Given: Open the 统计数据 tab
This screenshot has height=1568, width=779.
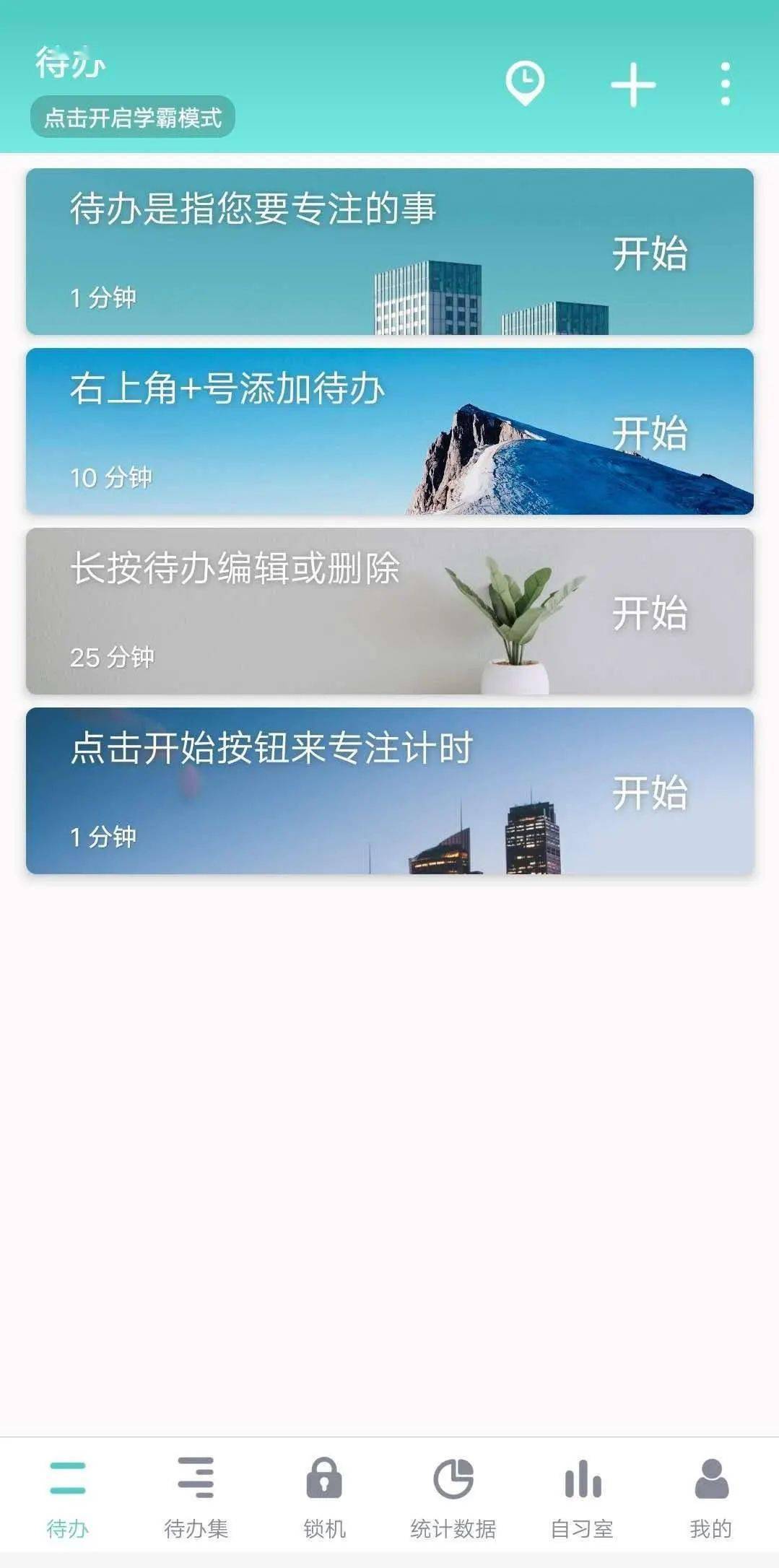Looking at the screenshot, I should pyautogui.click(x=453, y=1494).
